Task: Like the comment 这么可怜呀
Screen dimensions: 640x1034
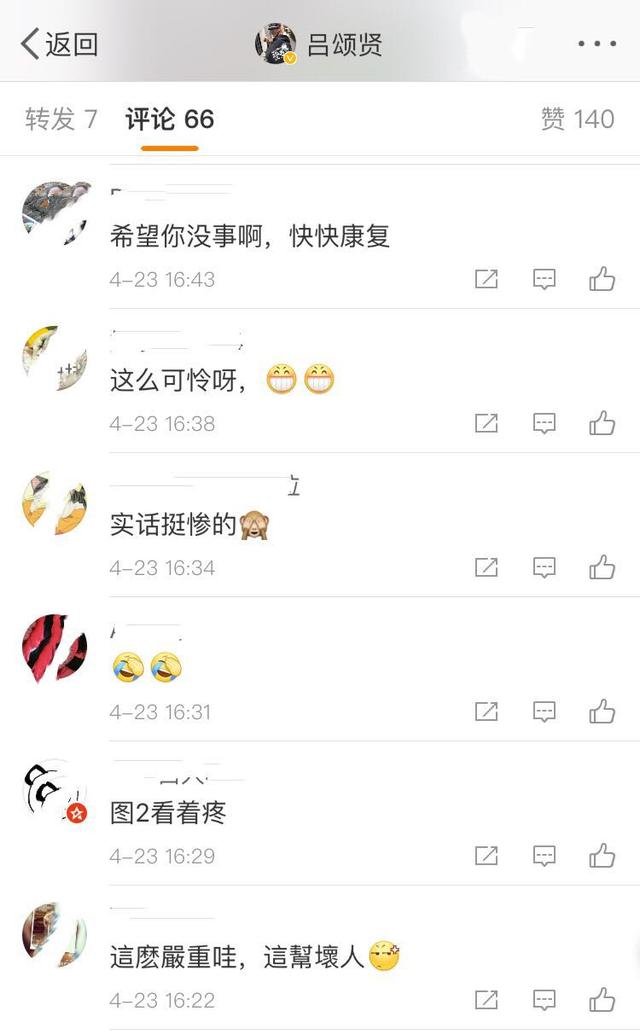Action: 602,423
